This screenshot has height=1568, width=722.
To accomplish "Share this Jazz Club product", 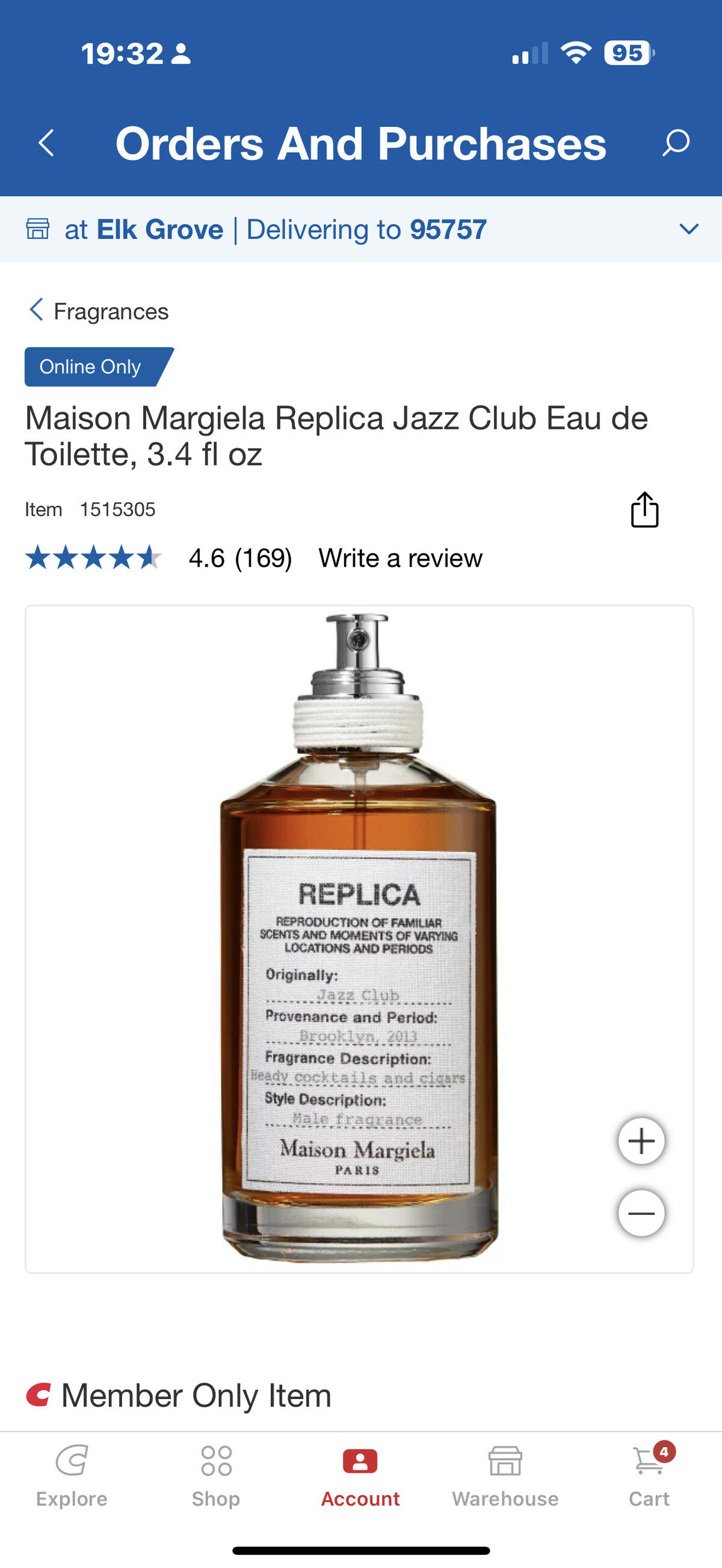I will pyautogui.click(x=644, y=509).
